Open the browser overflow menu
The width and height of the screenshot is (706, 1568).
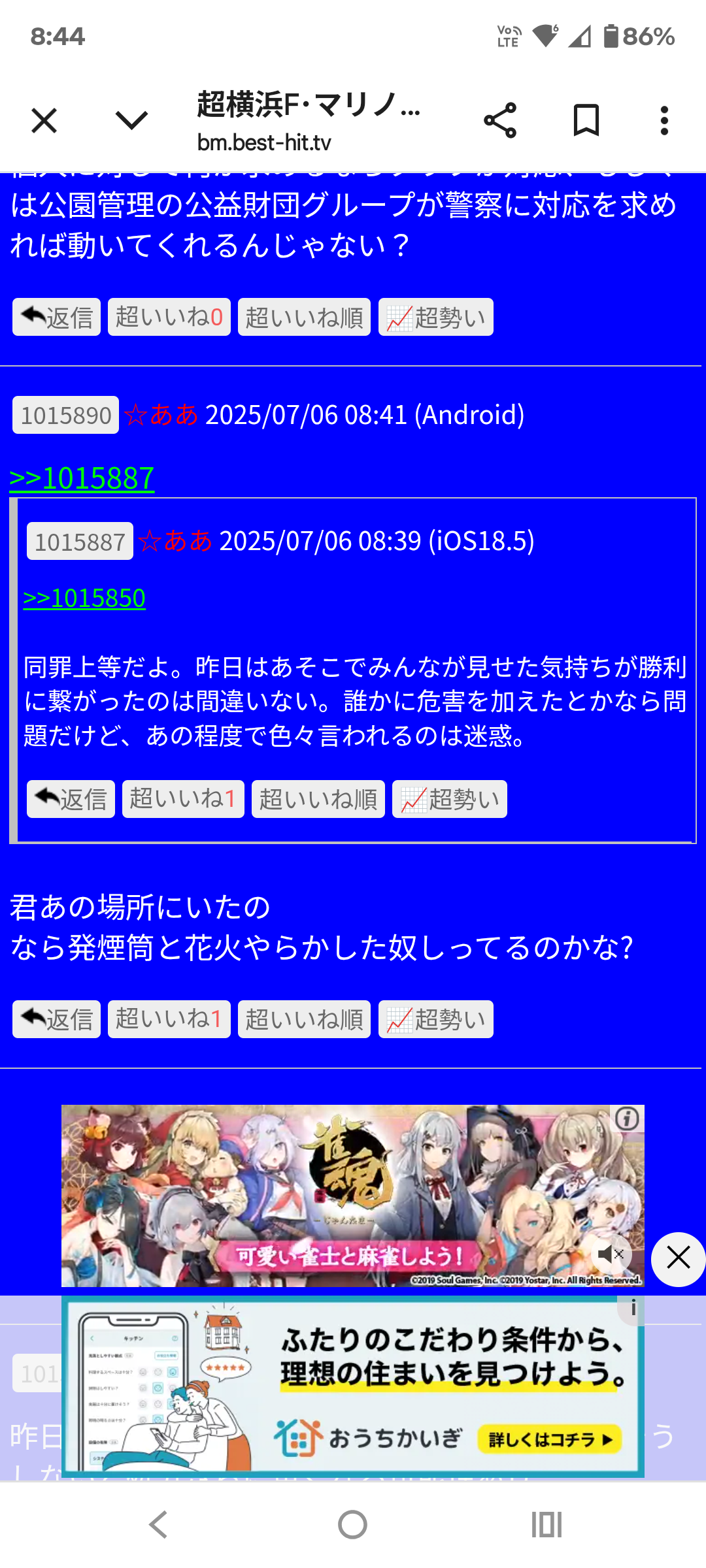[x=664, y=121]
